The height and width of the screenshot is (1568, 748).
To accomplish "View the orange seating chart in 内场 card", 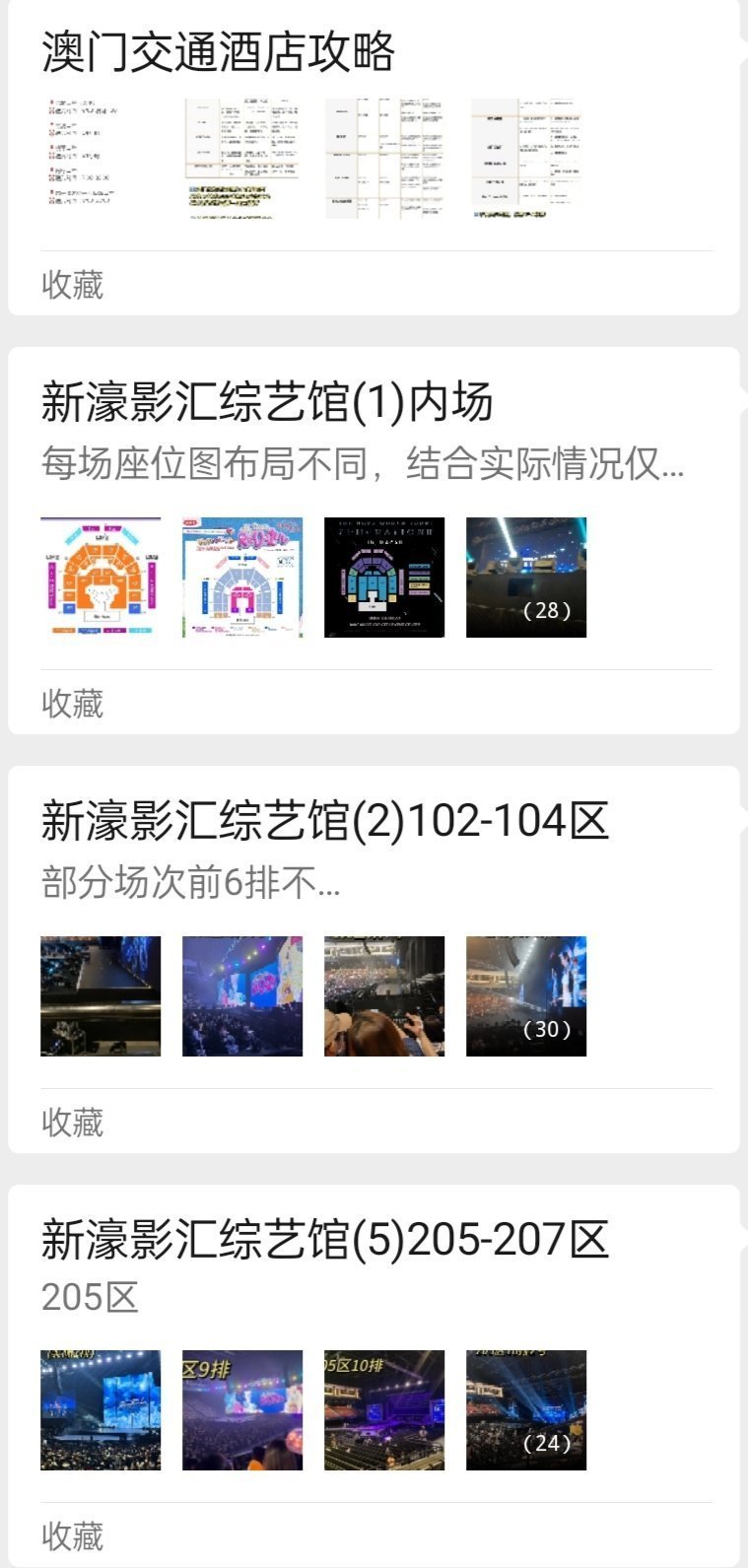I will tap(101, 578).
